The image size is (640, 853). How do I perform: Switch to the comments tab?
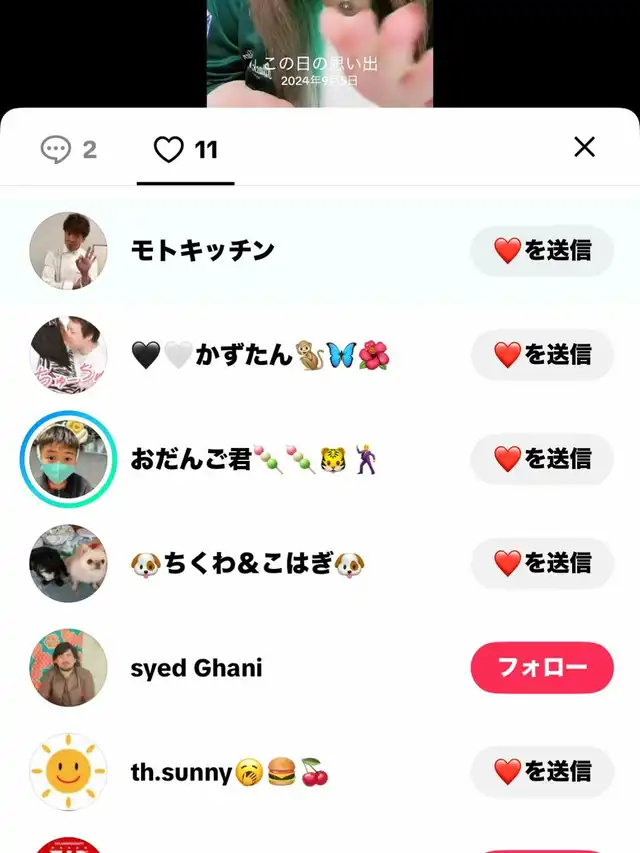coord(69,150)
